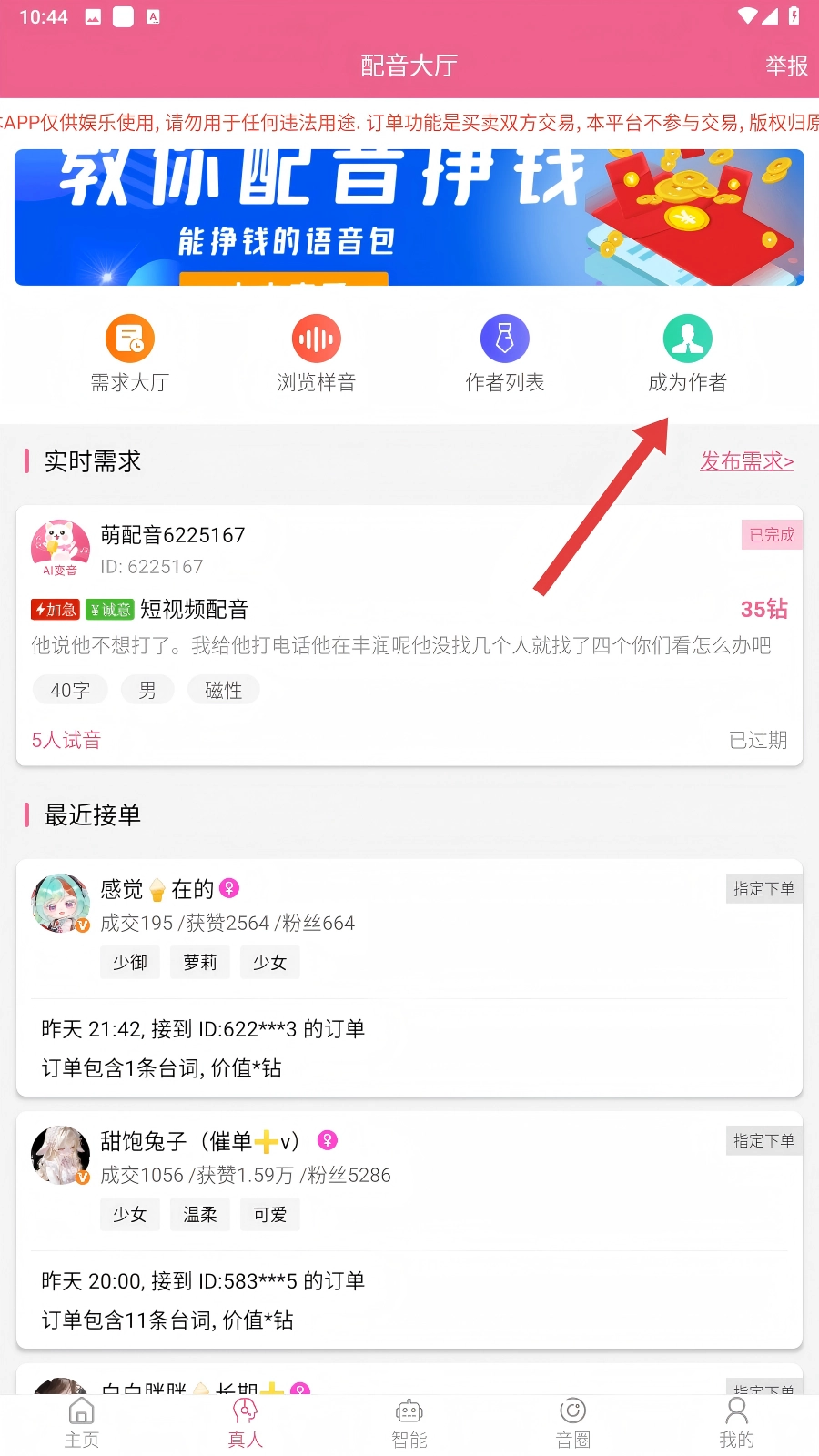Switch to the 主页 tab

coord(82,1424)
